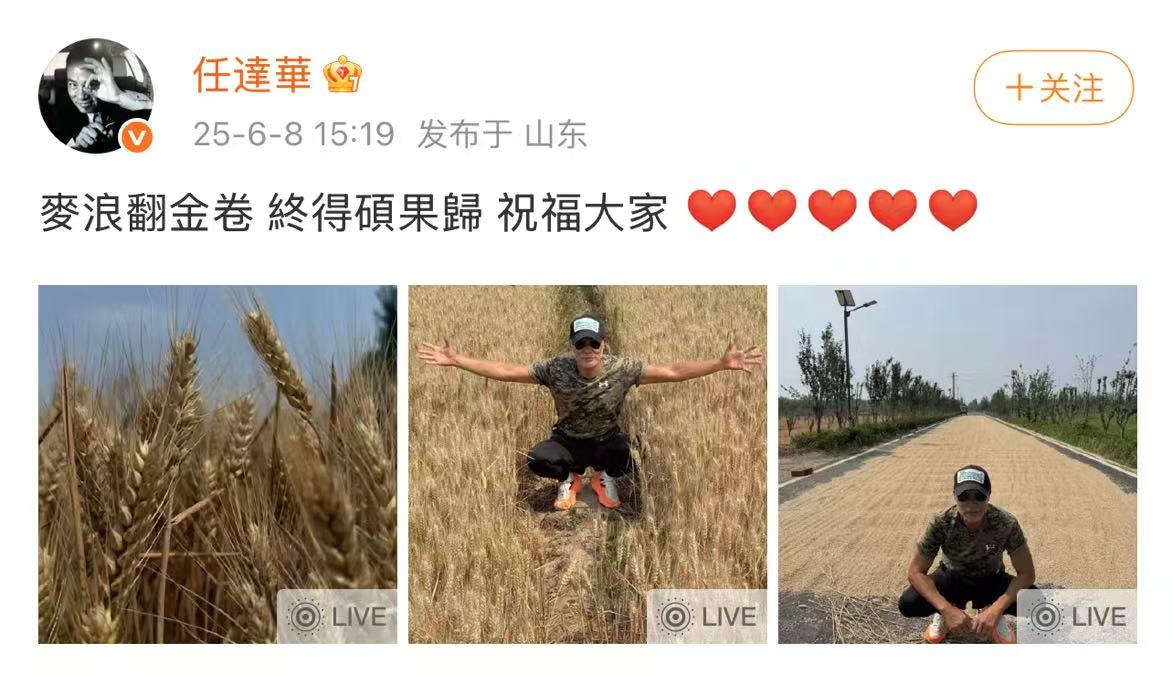Viewport: 1173px width, 676px height.
Task: Open 任達華's profile avatar
Action: pos(95,95)
